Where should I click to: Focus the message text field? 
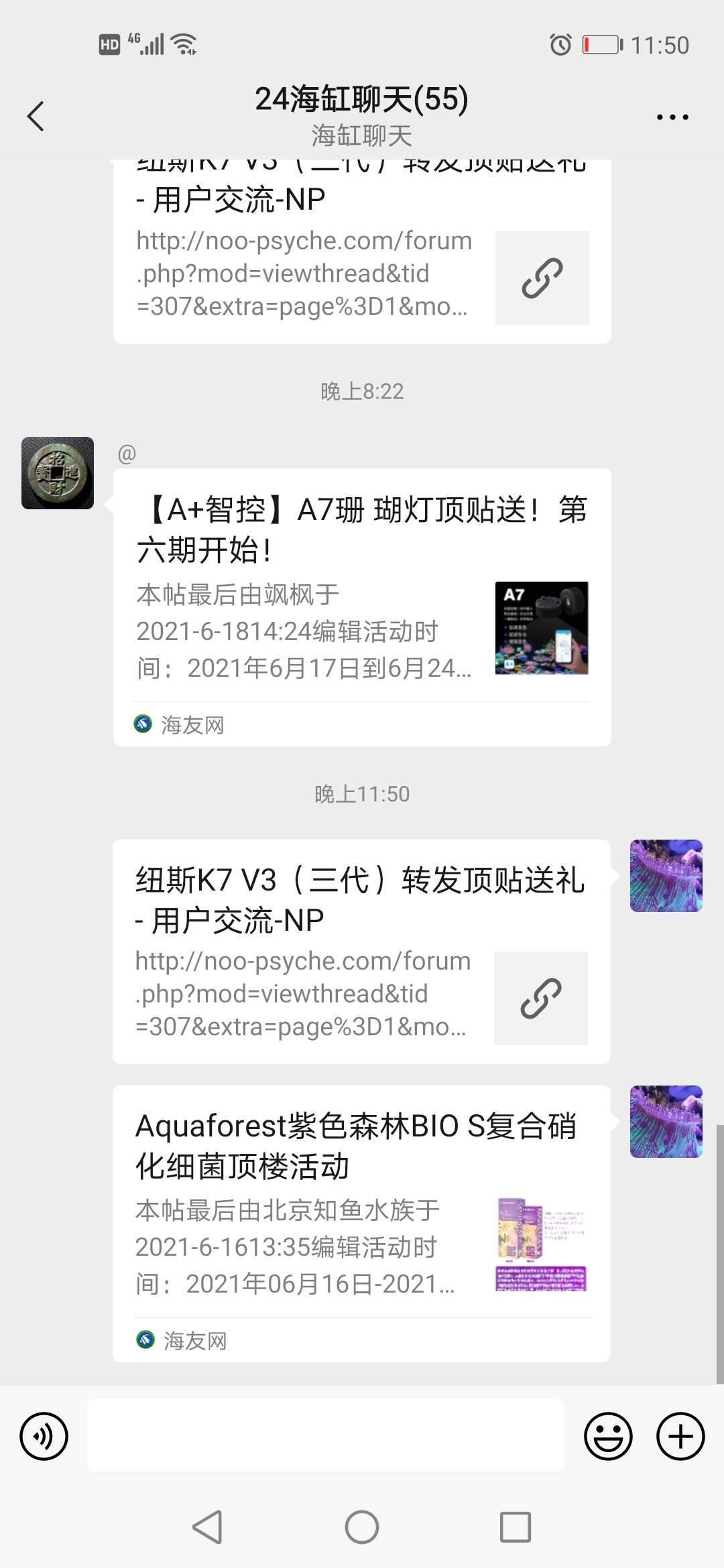pos(326,1435)
